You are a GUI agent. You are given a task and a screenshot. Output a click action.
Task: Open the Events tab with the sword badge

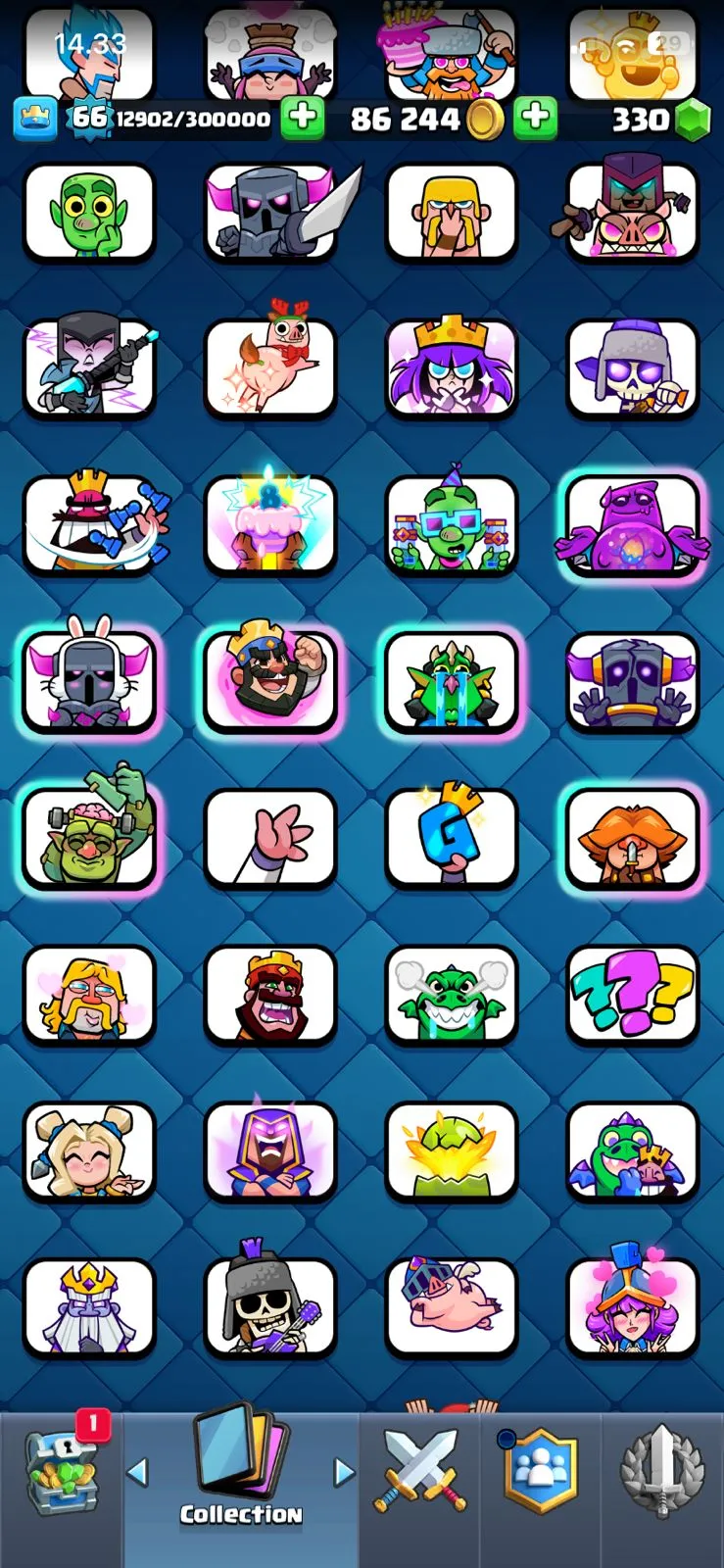[662, 1472]
